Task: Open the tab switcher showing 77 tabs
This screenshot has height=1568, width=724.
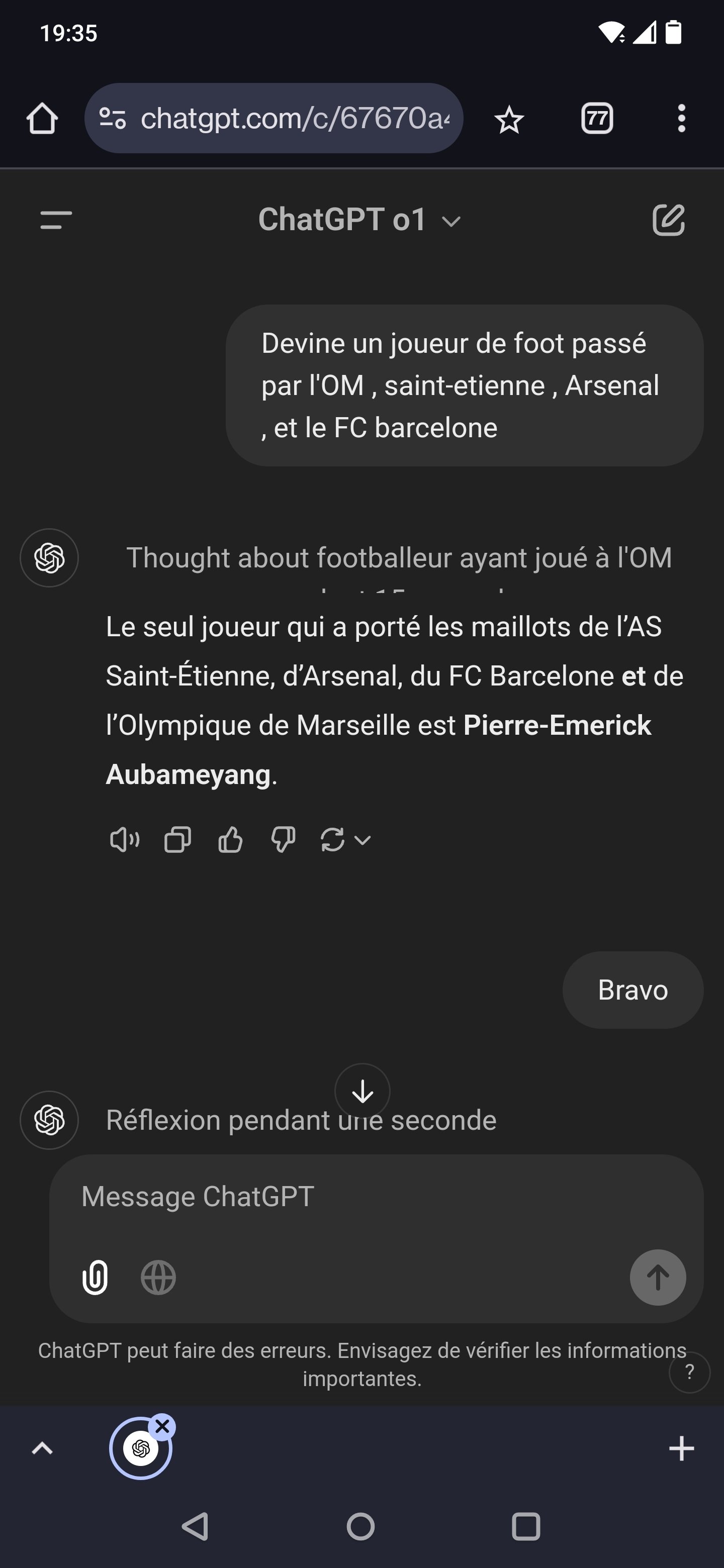Action: 597,118
